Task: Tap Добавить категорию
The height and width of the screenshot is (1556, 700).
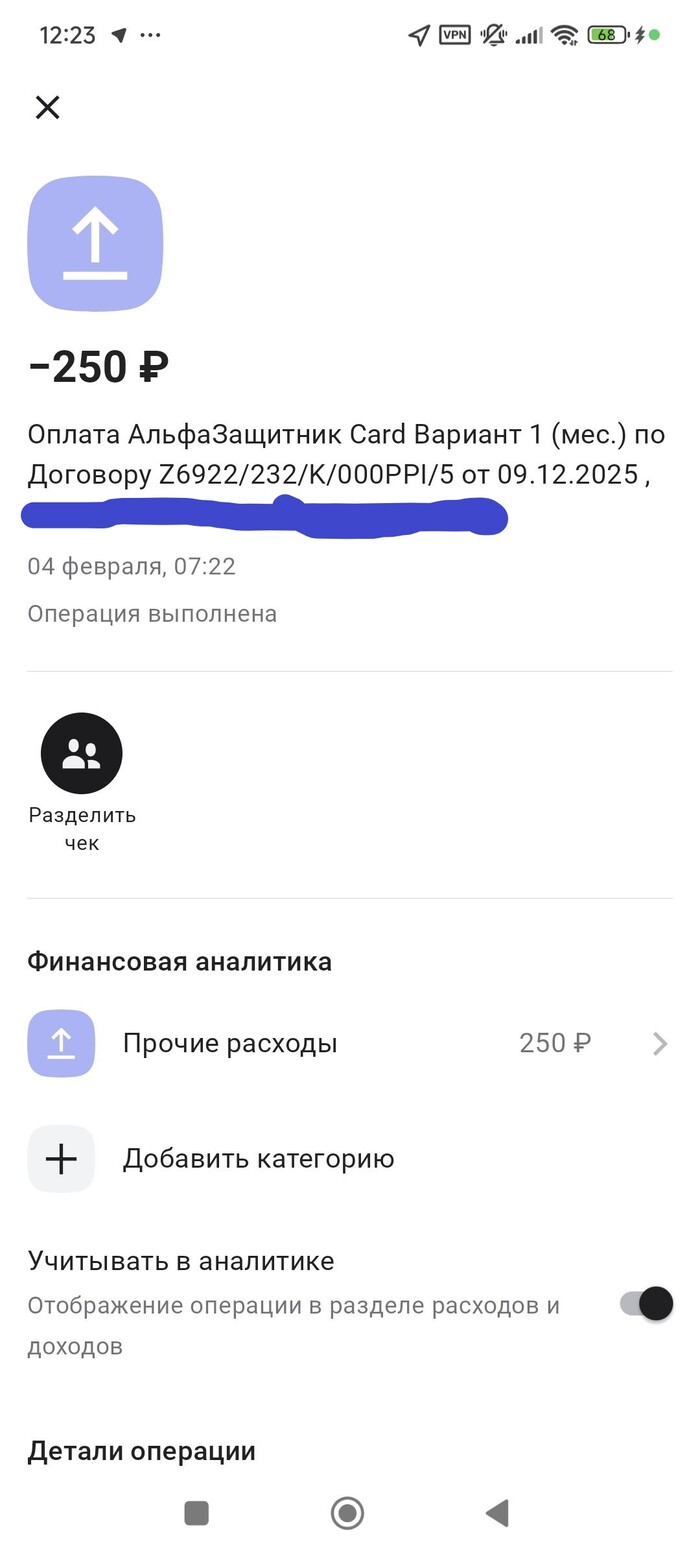Action: pyautogui.click(x=258, y=1158)
